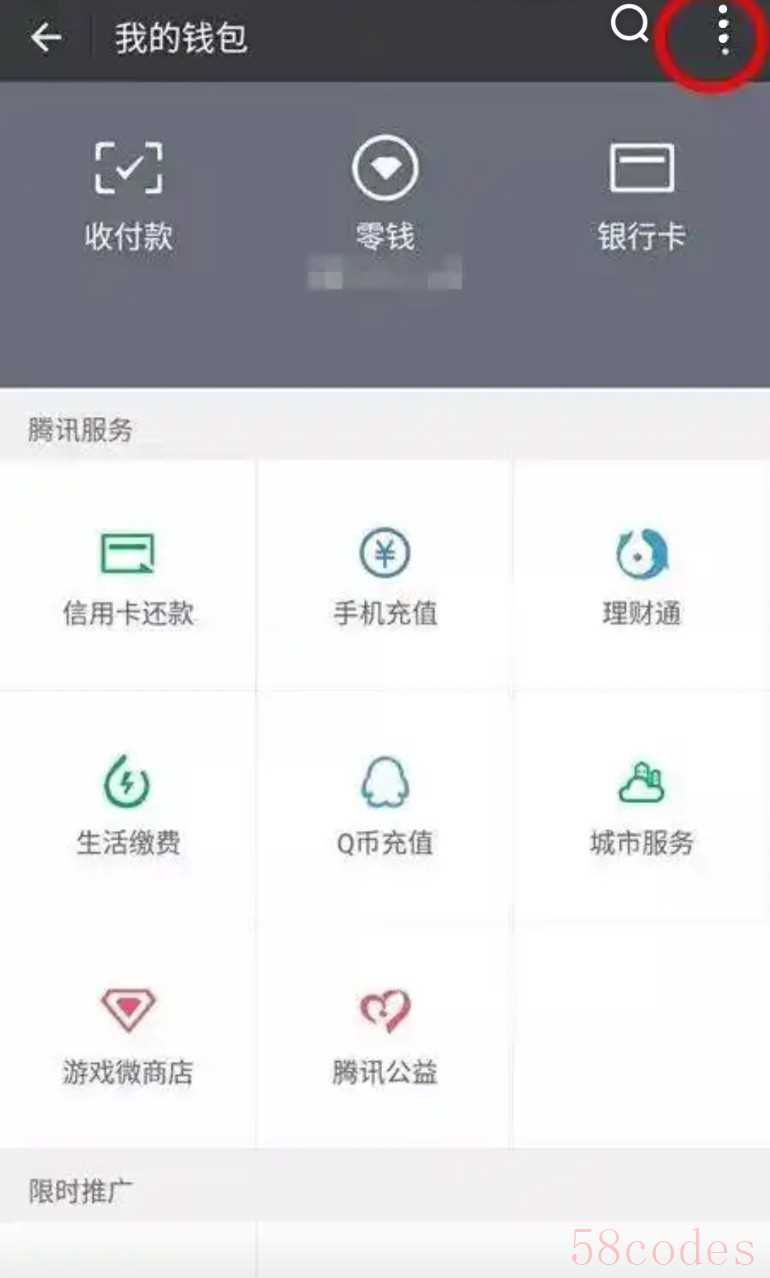Open 腾讯公益 charity
The width and height of the screenshot is (770, 1278).
385,1035
